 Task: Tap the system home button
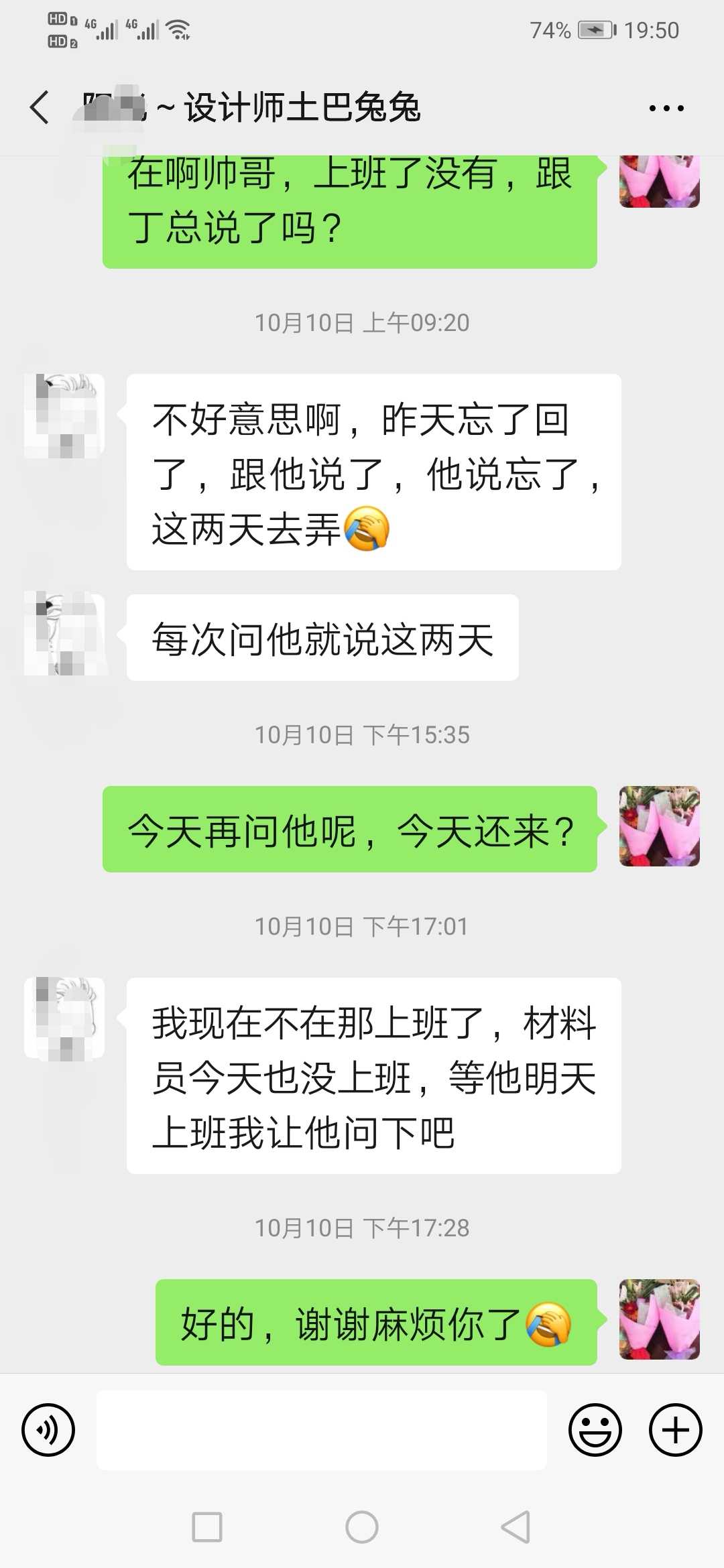pos(362,1527)
